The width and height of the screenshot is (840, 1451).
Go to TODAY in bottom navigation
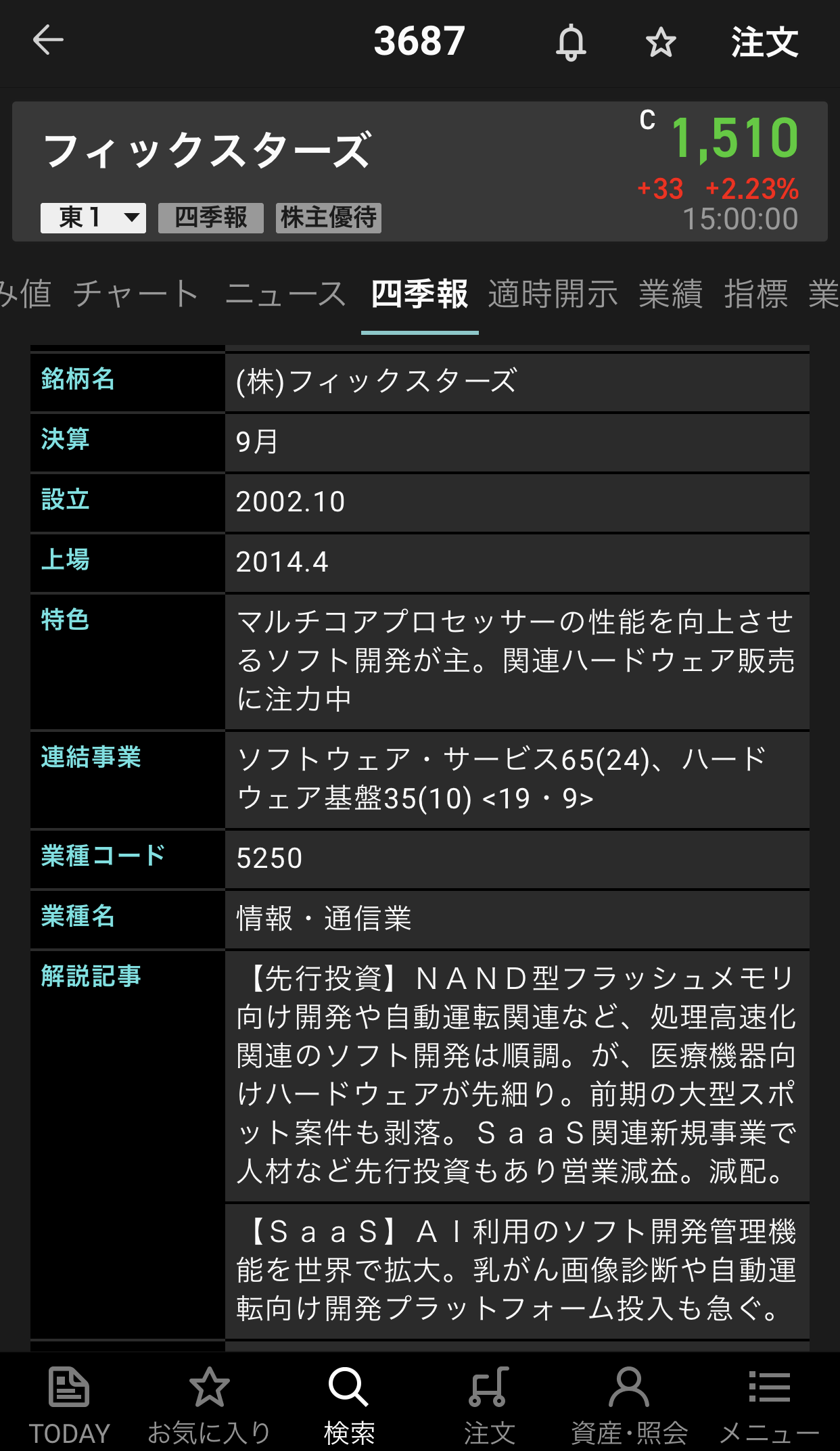point(69,1404)
